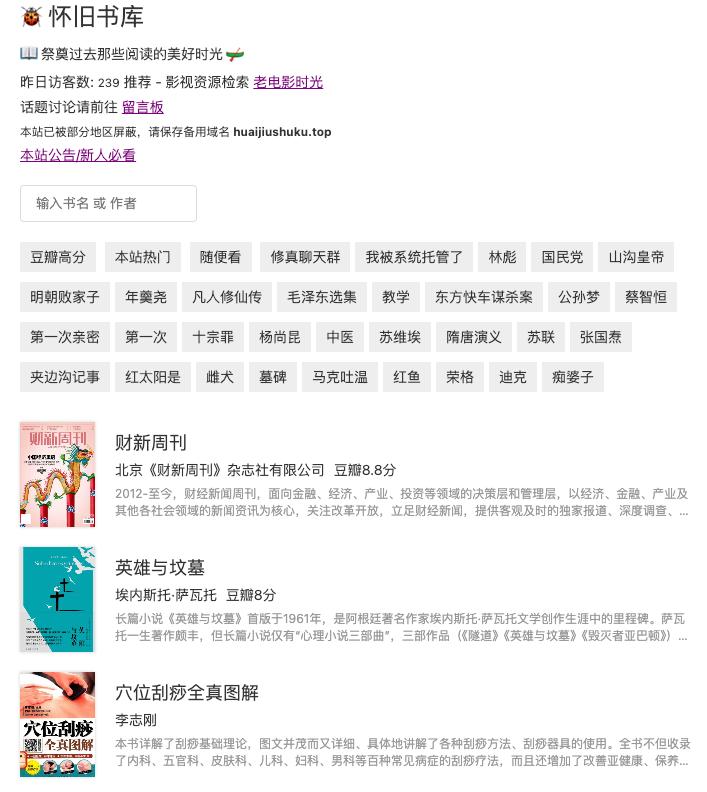707x792 pixels.
Task: Go to the 留言板 message board
Action: 142,107
